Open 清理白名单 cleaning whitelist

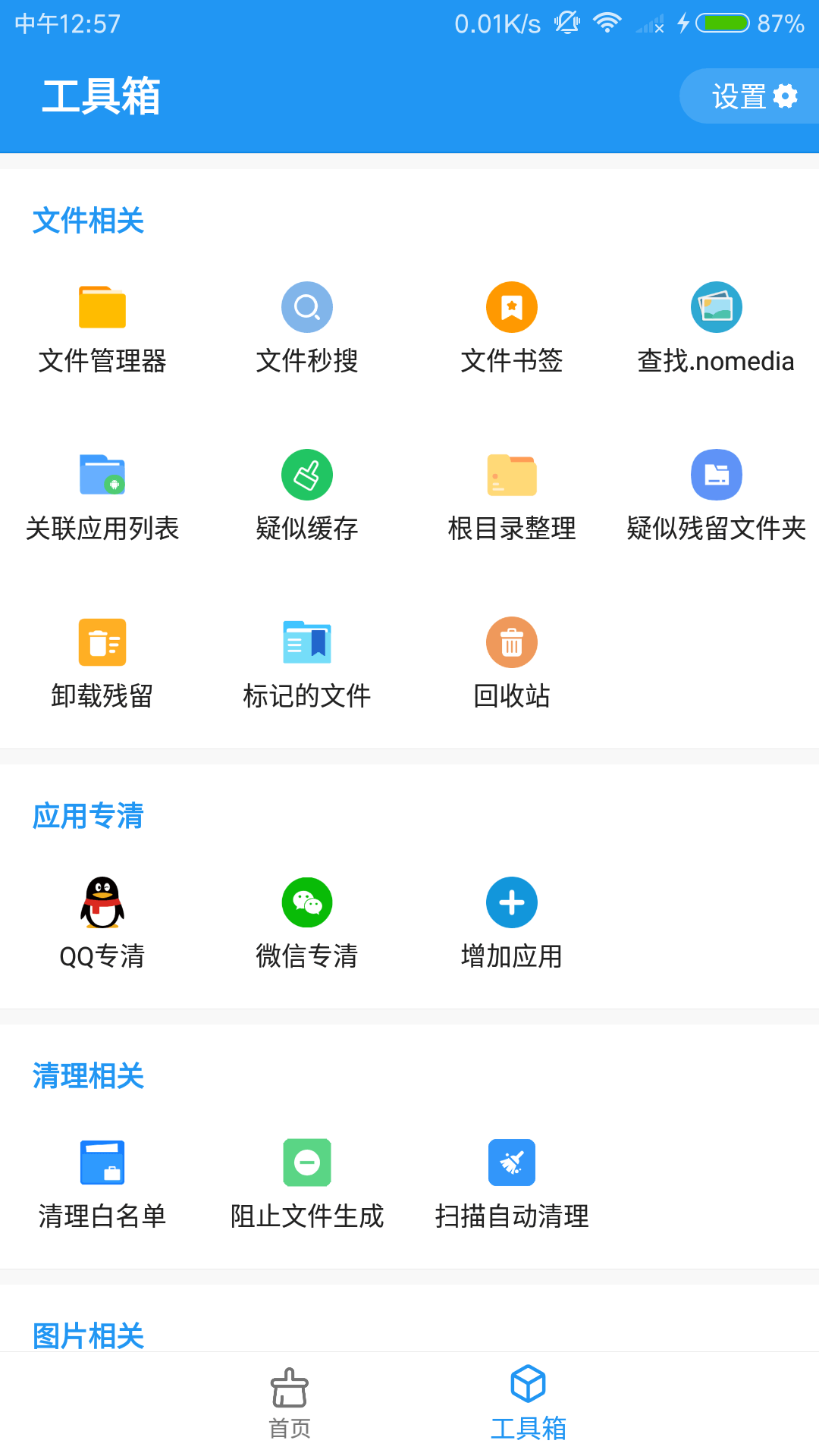[102, 1183]
